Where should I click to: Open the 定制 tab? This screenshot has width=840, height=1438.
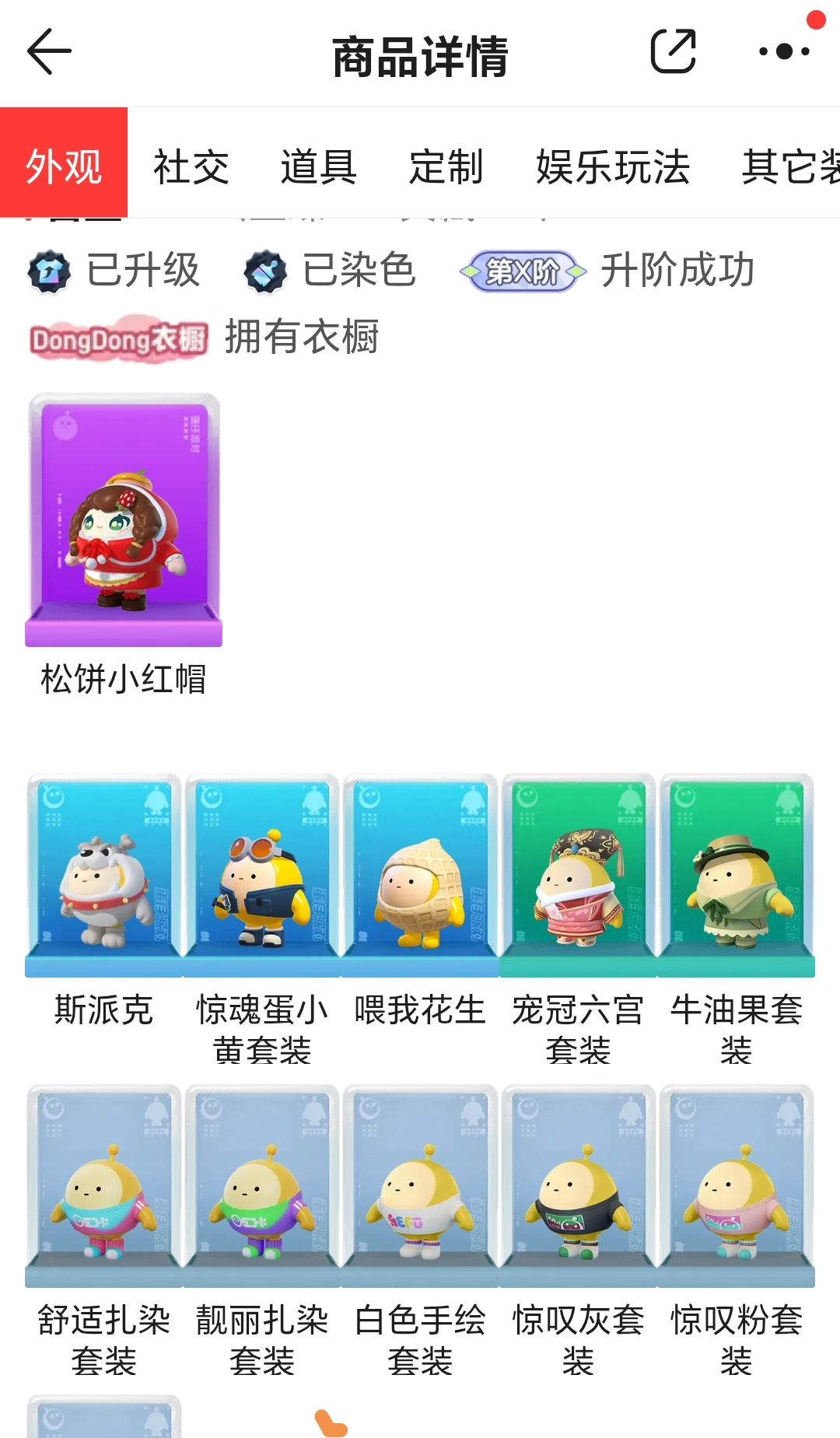(446, 166)
